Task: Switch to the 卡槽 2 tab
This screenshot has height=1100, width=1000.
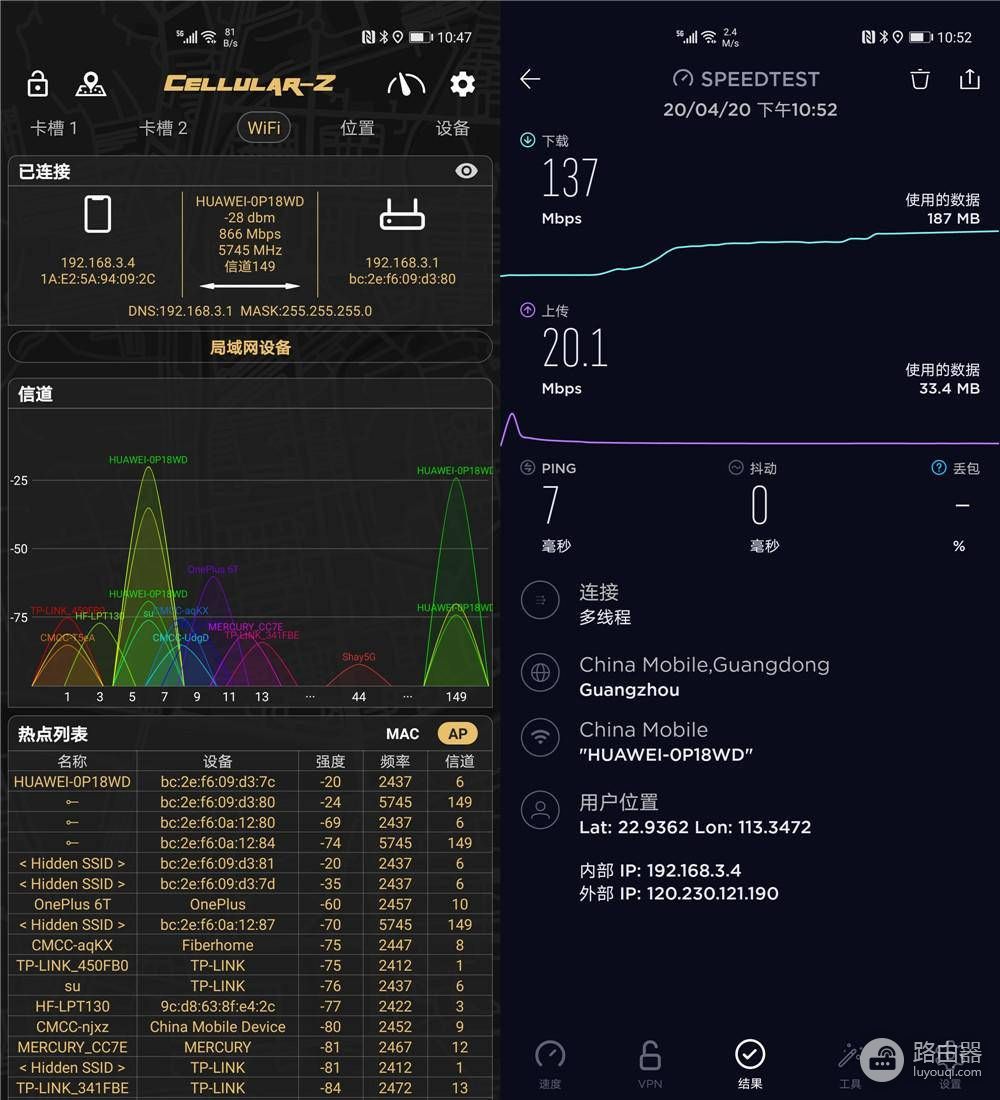Action: click(163, 128)
